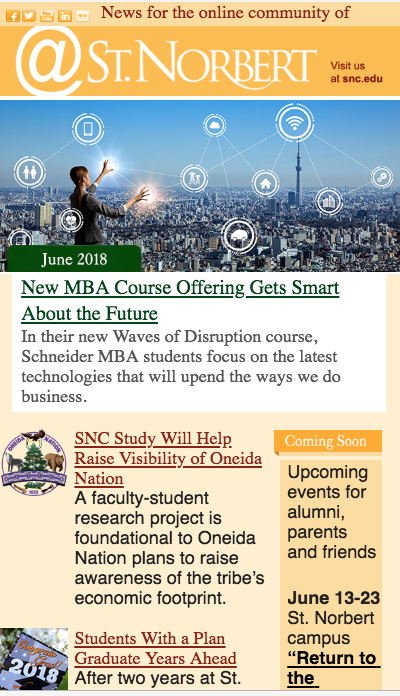Open the Facebook icon in the header
This screenshot has width=400, height=696.
click(x=12, y=16)
